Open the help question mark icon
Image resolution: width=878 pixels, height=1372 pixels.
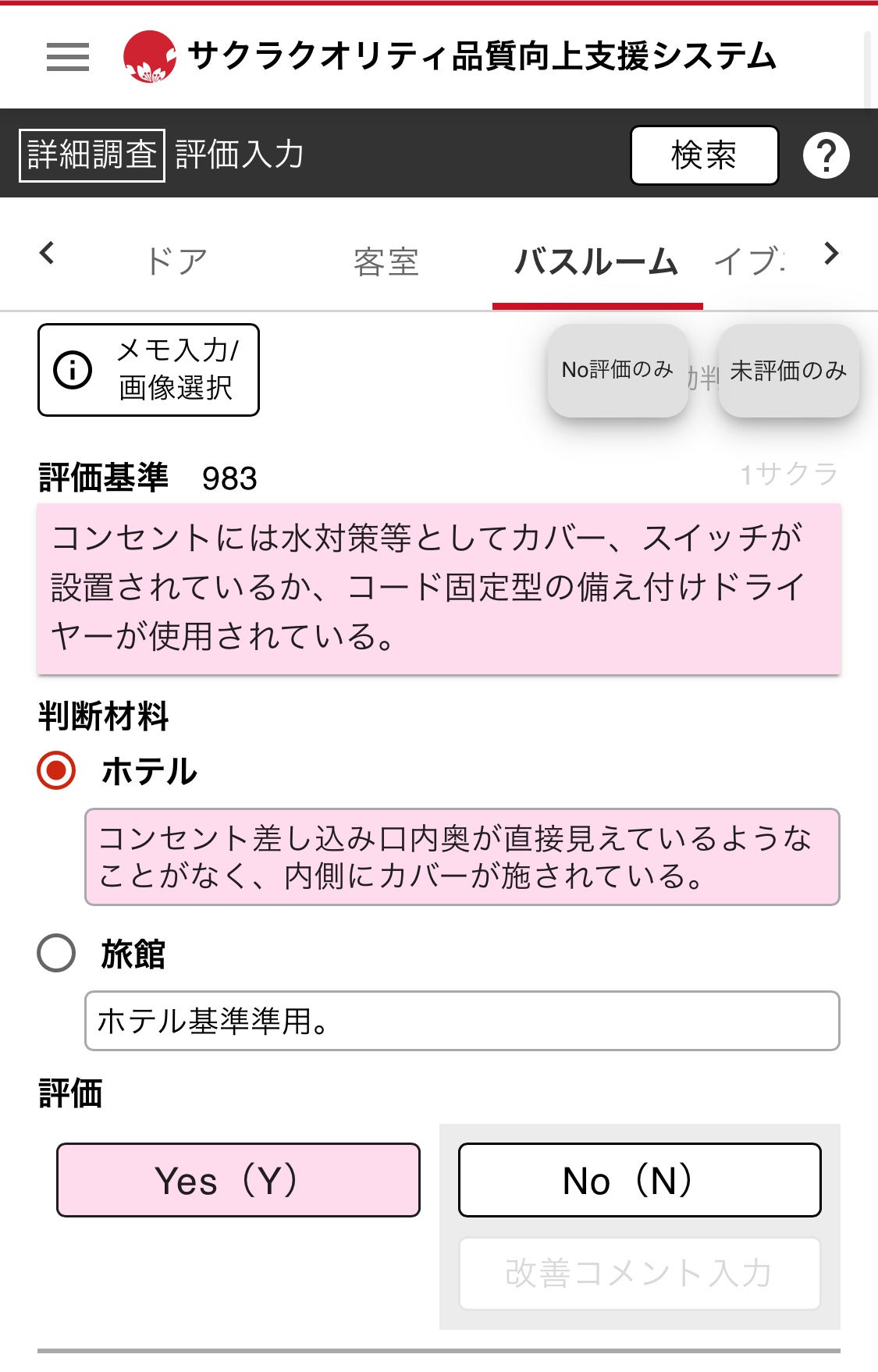pyautogui.click(x=826, y=155)
